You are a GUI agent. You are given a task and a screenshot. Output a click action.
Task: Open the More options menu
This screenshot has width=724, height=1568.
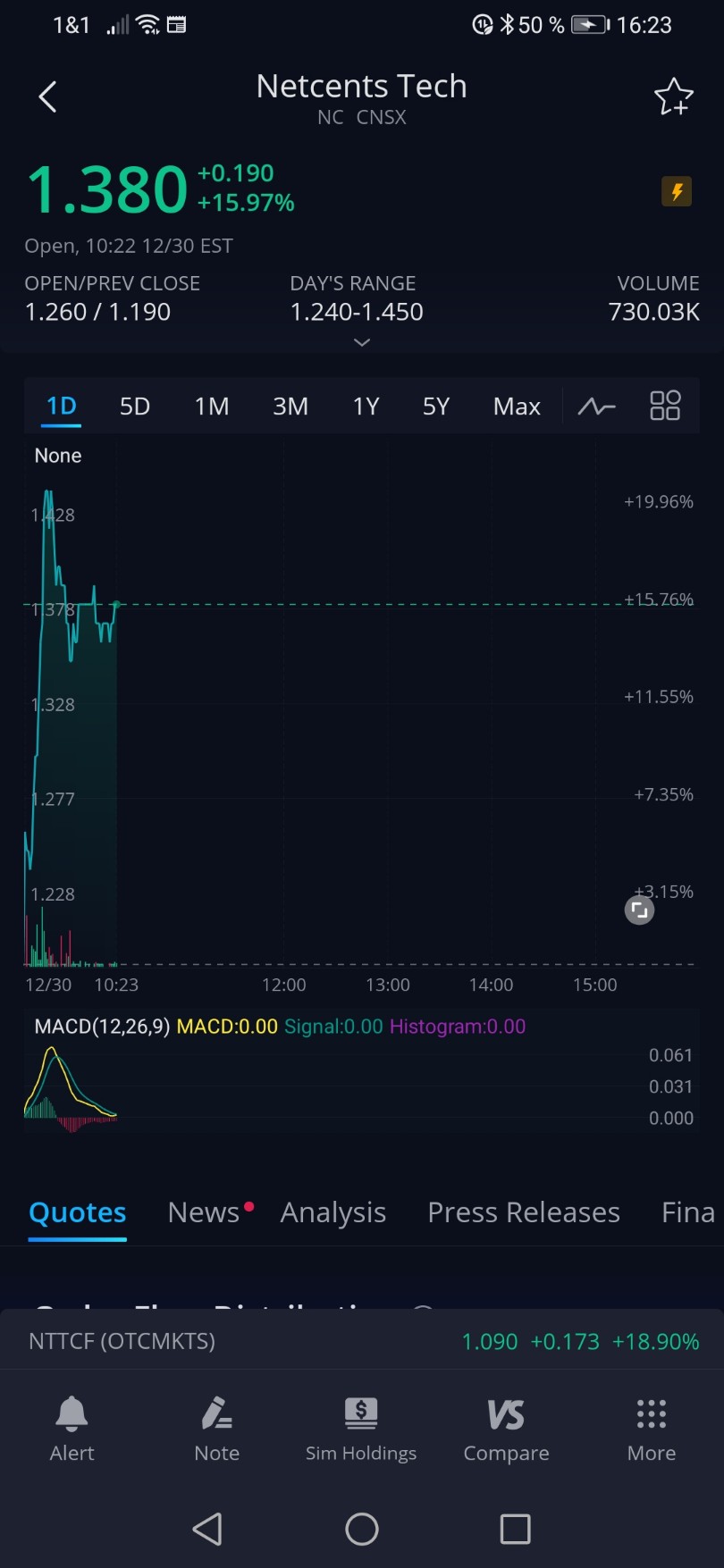652,1428
